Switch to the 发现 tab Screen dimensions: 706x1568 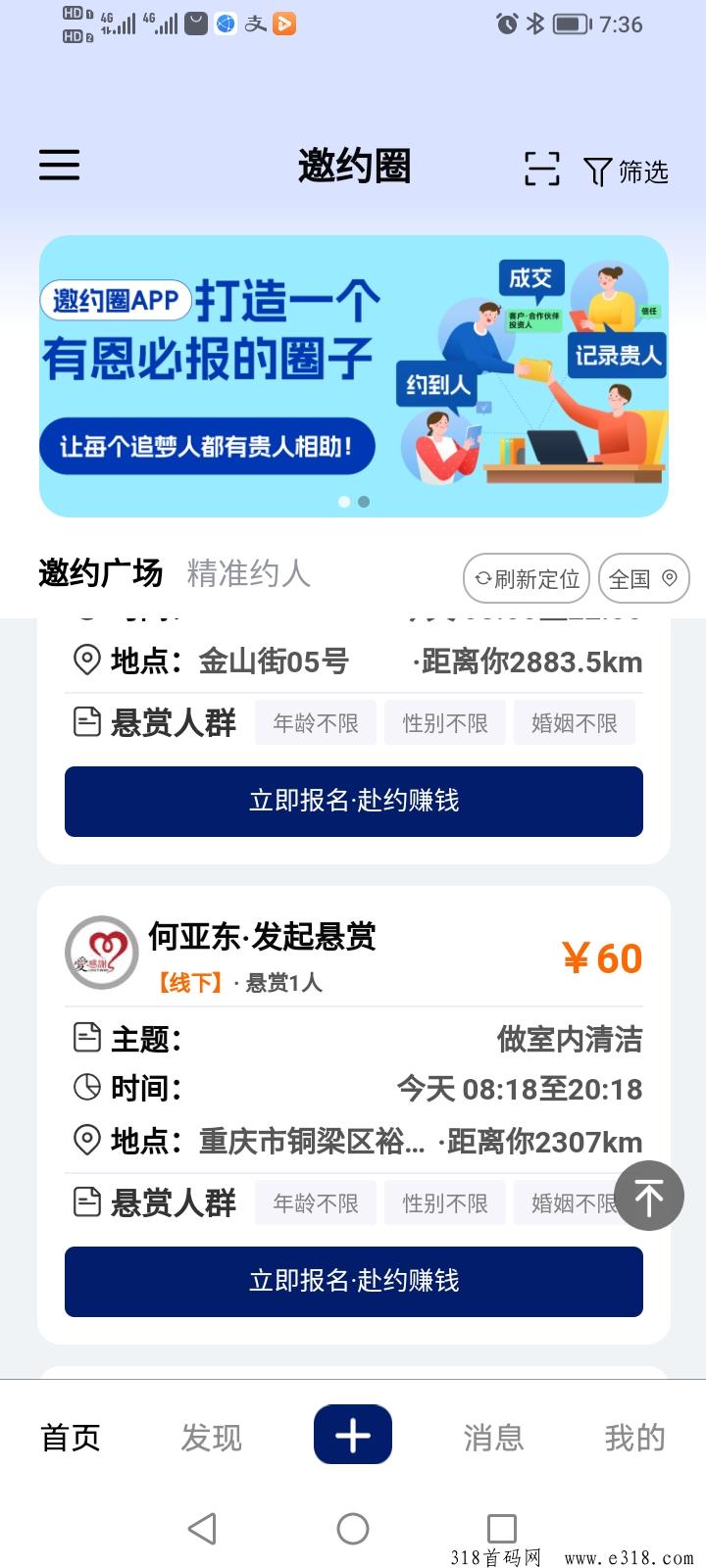click(211, 1438)
